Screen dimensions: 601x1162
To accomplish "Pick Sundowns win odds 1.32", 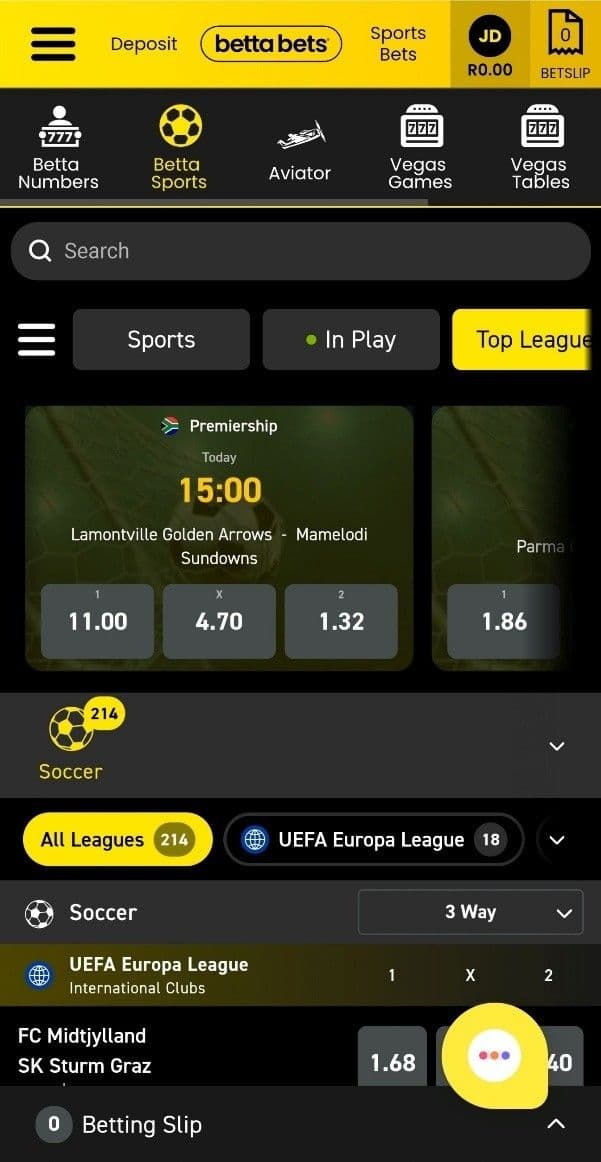I will coord(341,621).
